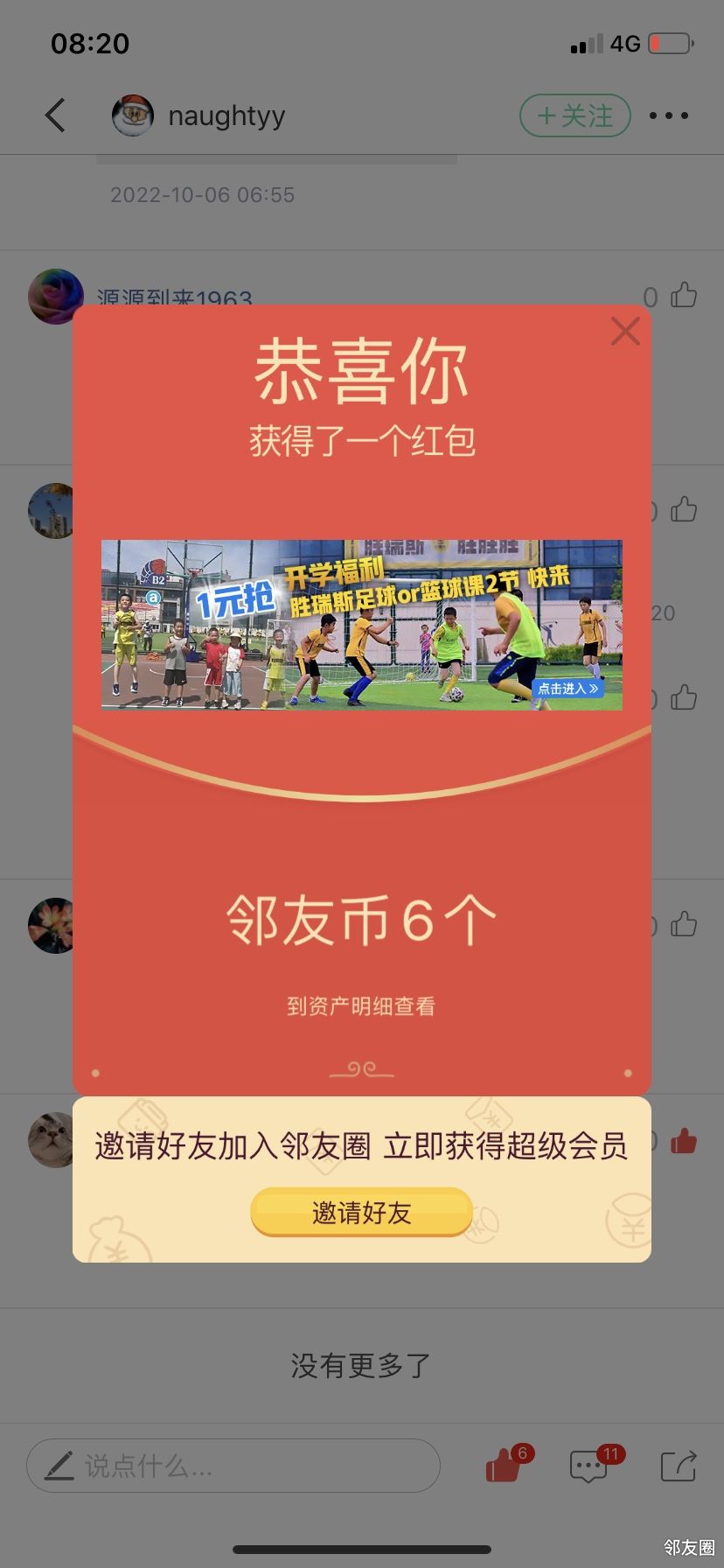Open naughtyy's profile avatar
Image resolution: width=724 pixels, height=1568 pixels.
[133, 115]
